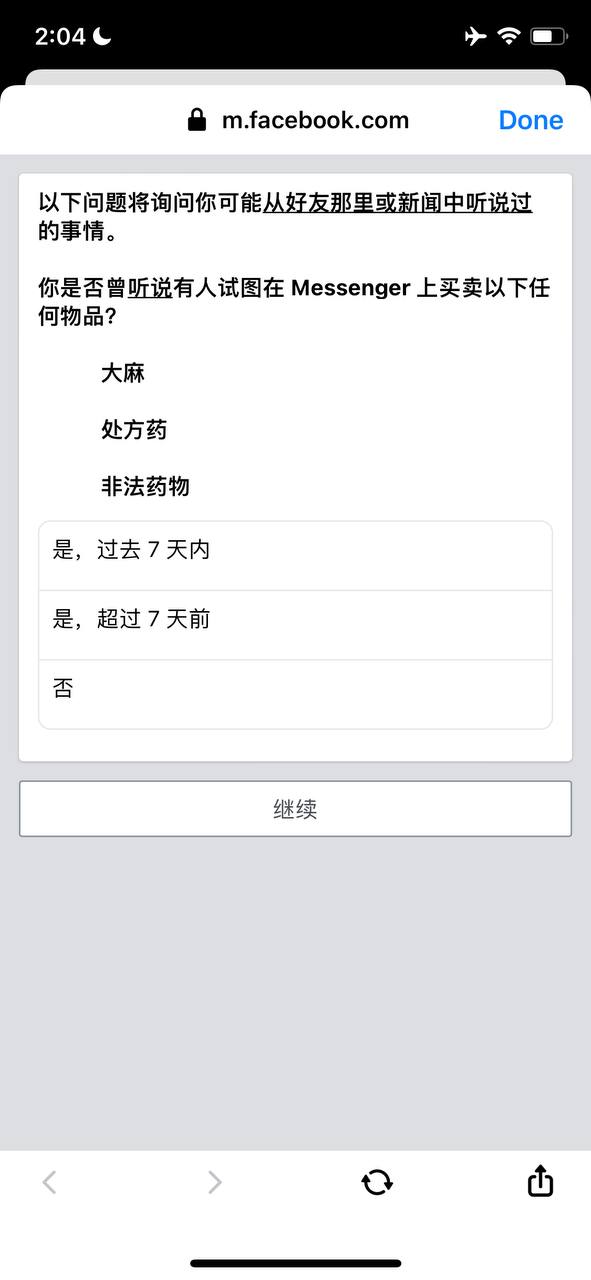591x1280 pixels.
Task: Choose the option 是，超过 7 天前
Action: 295,625
